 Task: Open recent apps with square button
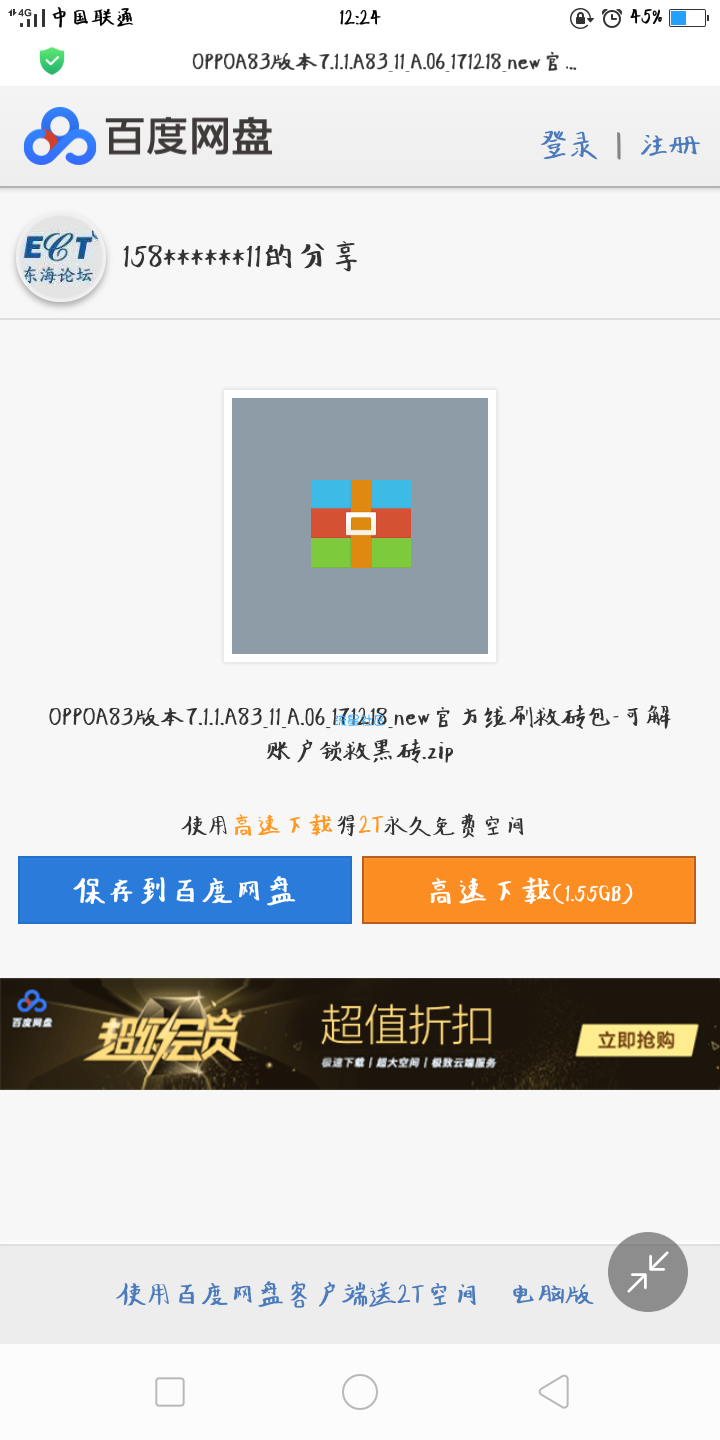(x=170, y=1392)
